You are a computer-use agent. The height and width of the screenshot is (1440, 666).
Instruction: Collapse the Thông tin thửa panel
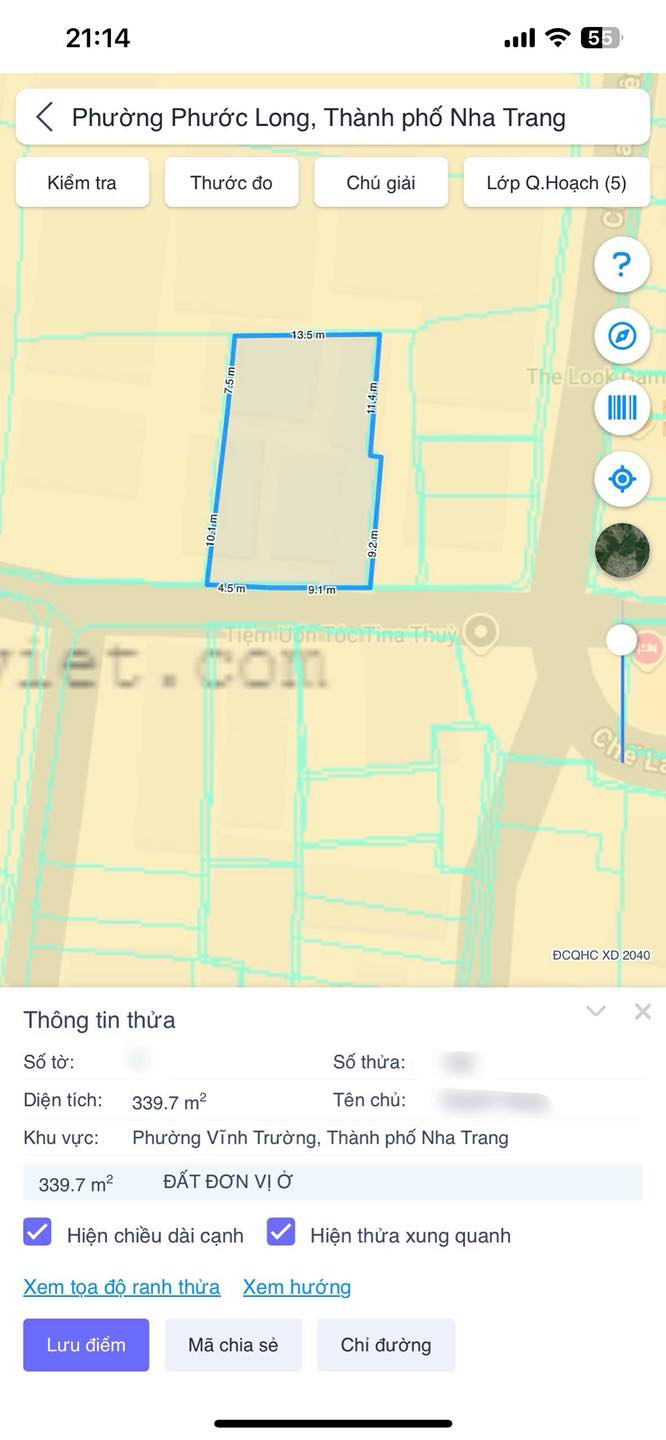[596, 1011]
